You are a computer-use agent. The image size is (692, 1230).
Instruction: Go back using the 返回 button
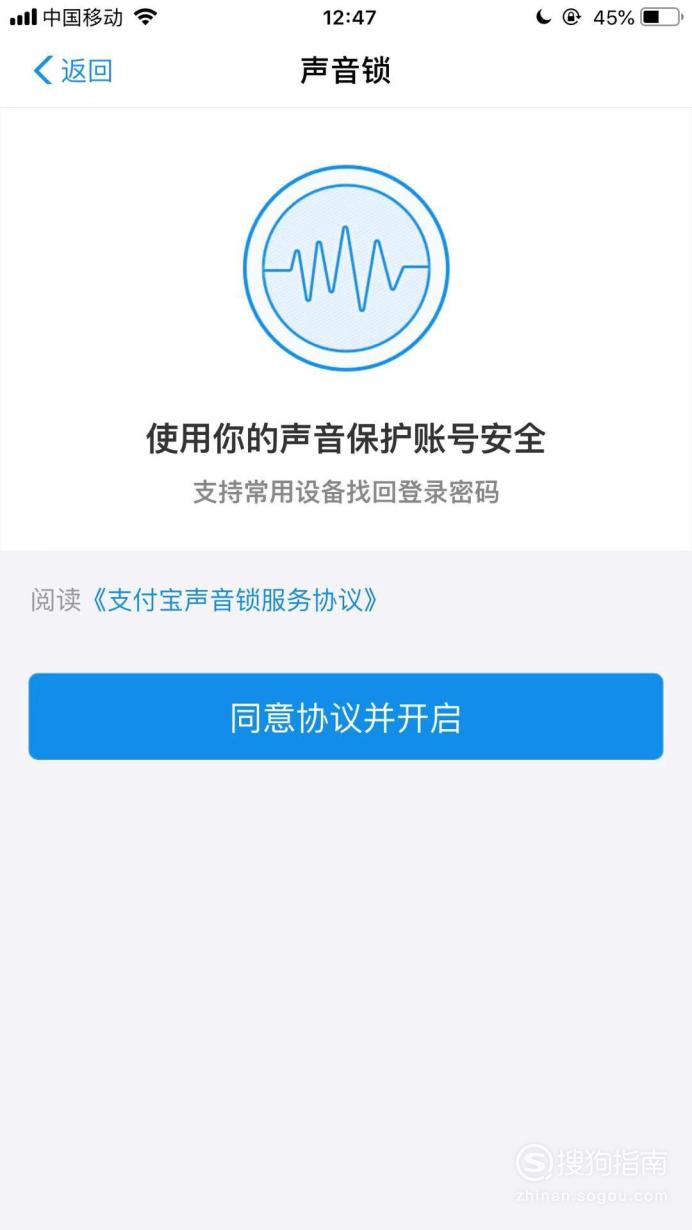pyautogui.click(x=73, y=71)
